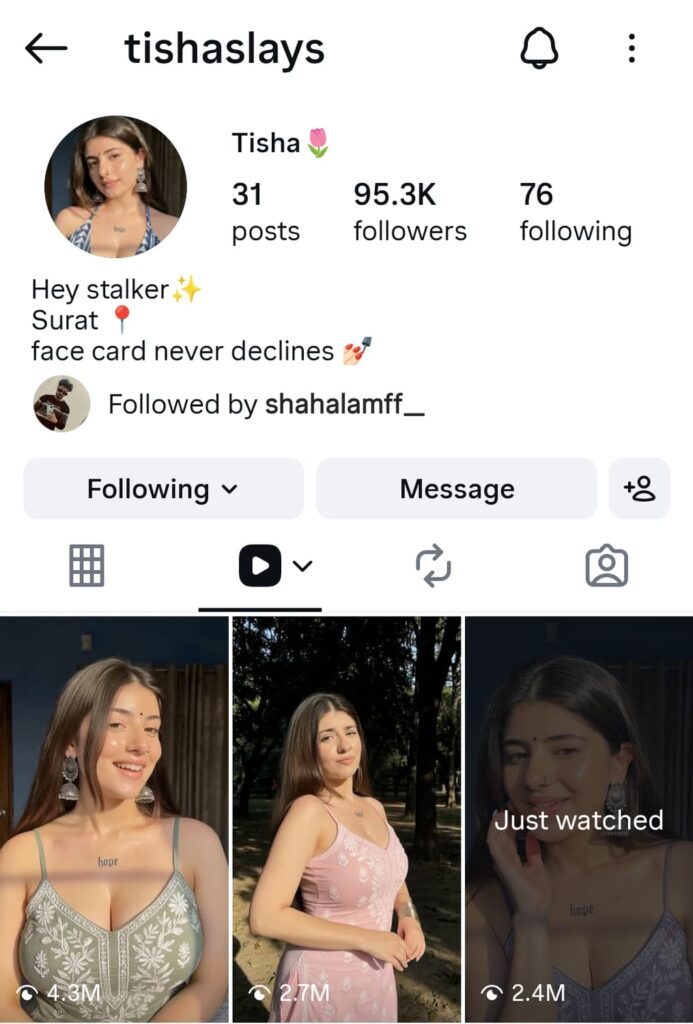The height and width of the screenshot is (1024, 693).
Task: Switch to the reposts tab
Action: (x=433, y=567)
